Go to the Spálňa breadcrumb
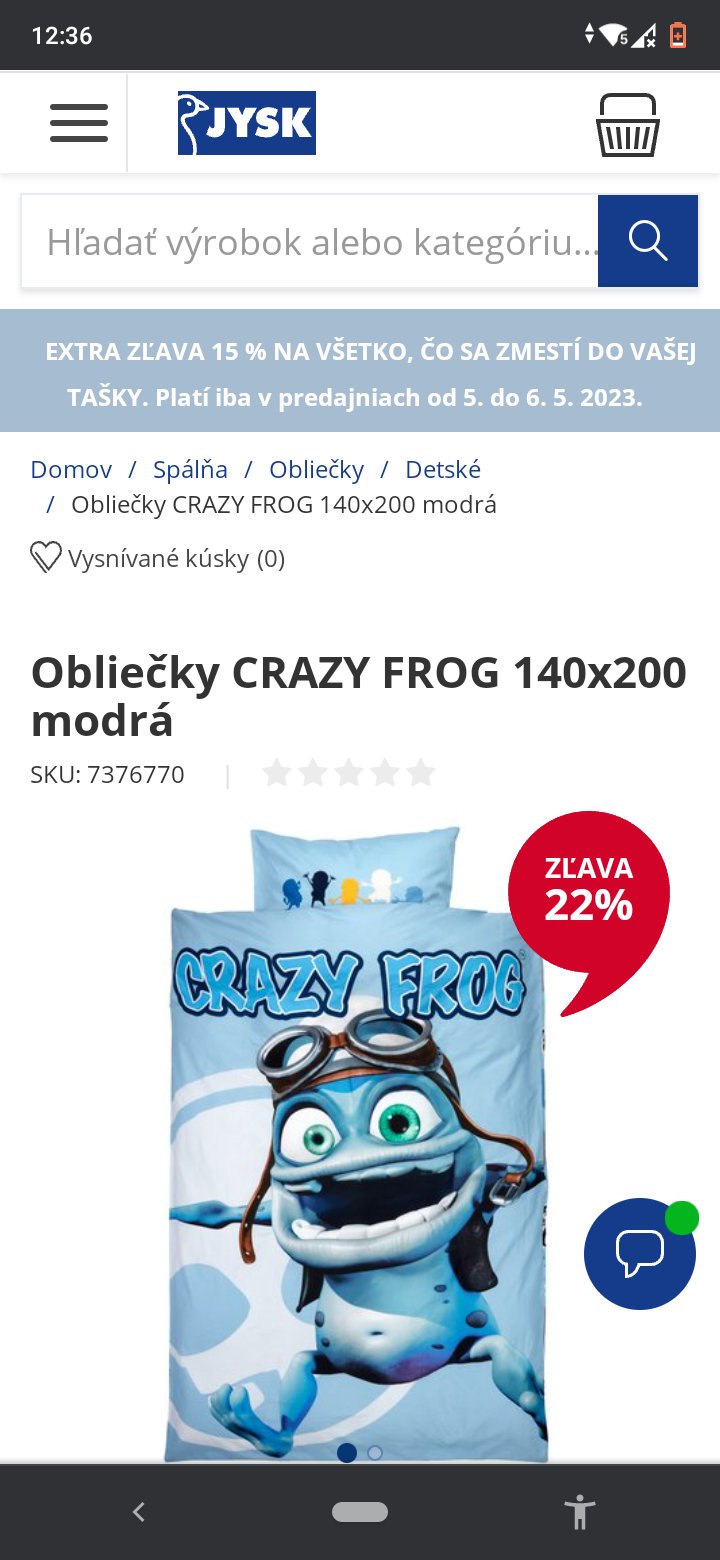 pyautogui.click(x=190, y=469)
